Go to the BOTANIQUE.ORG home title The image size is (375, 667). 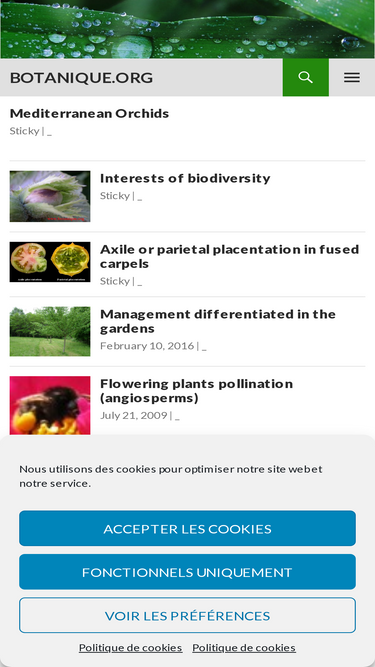point(81,78)
